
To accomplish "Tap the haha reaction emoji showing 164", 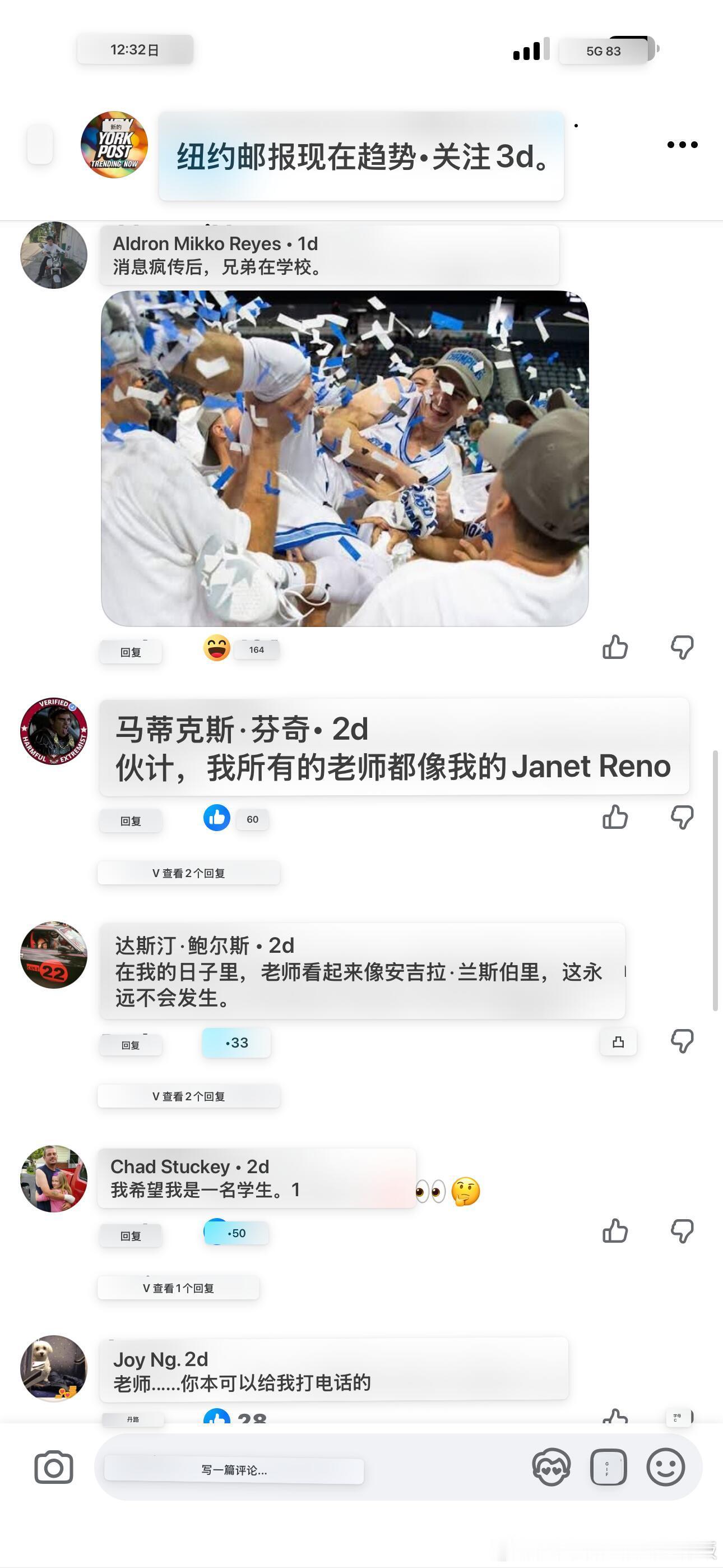I will [x=217, y=648].
